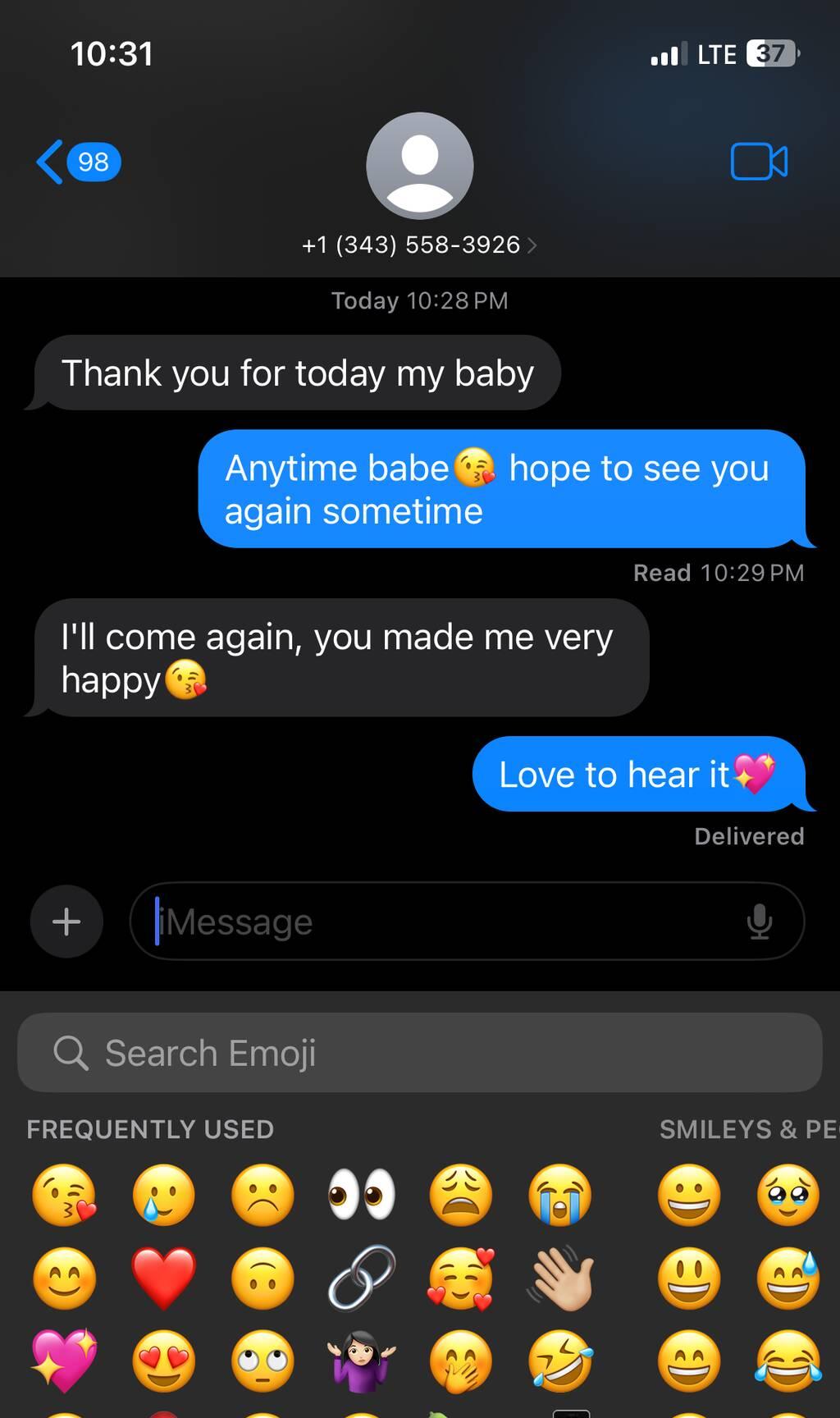Insert the woman shrugging emoji

pyautogui.click(x=361, y=1361)
